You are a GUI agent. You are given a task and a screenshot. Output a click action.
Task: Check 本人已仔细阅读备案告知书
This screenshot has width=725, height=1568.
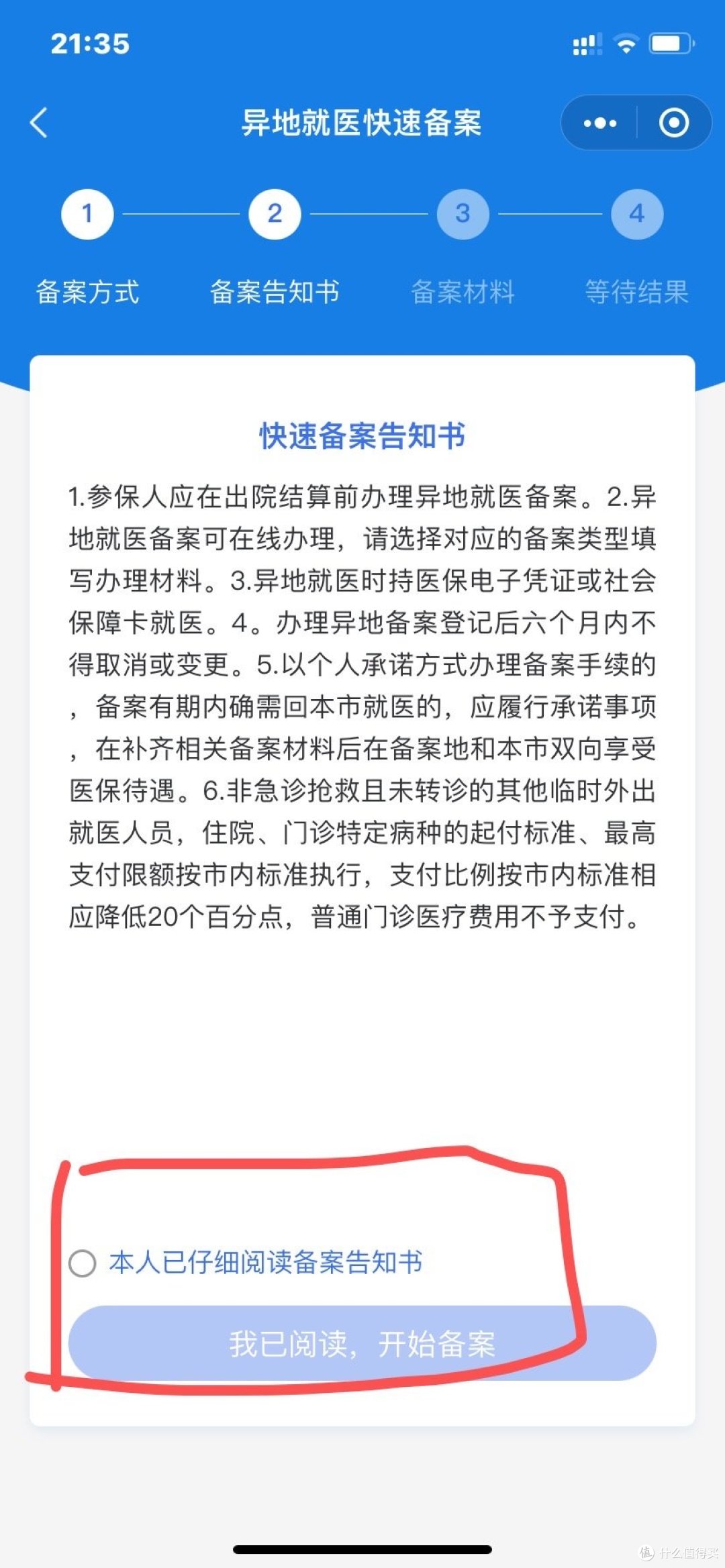pyautogui.click(x=83, y=1263)
